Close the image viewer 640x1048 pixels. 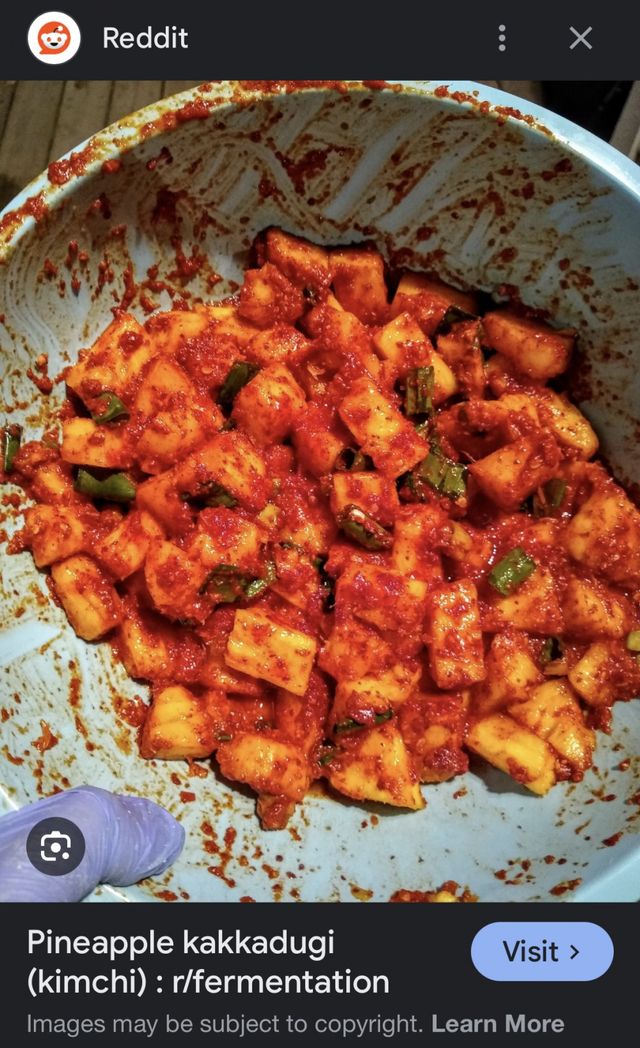581,39
